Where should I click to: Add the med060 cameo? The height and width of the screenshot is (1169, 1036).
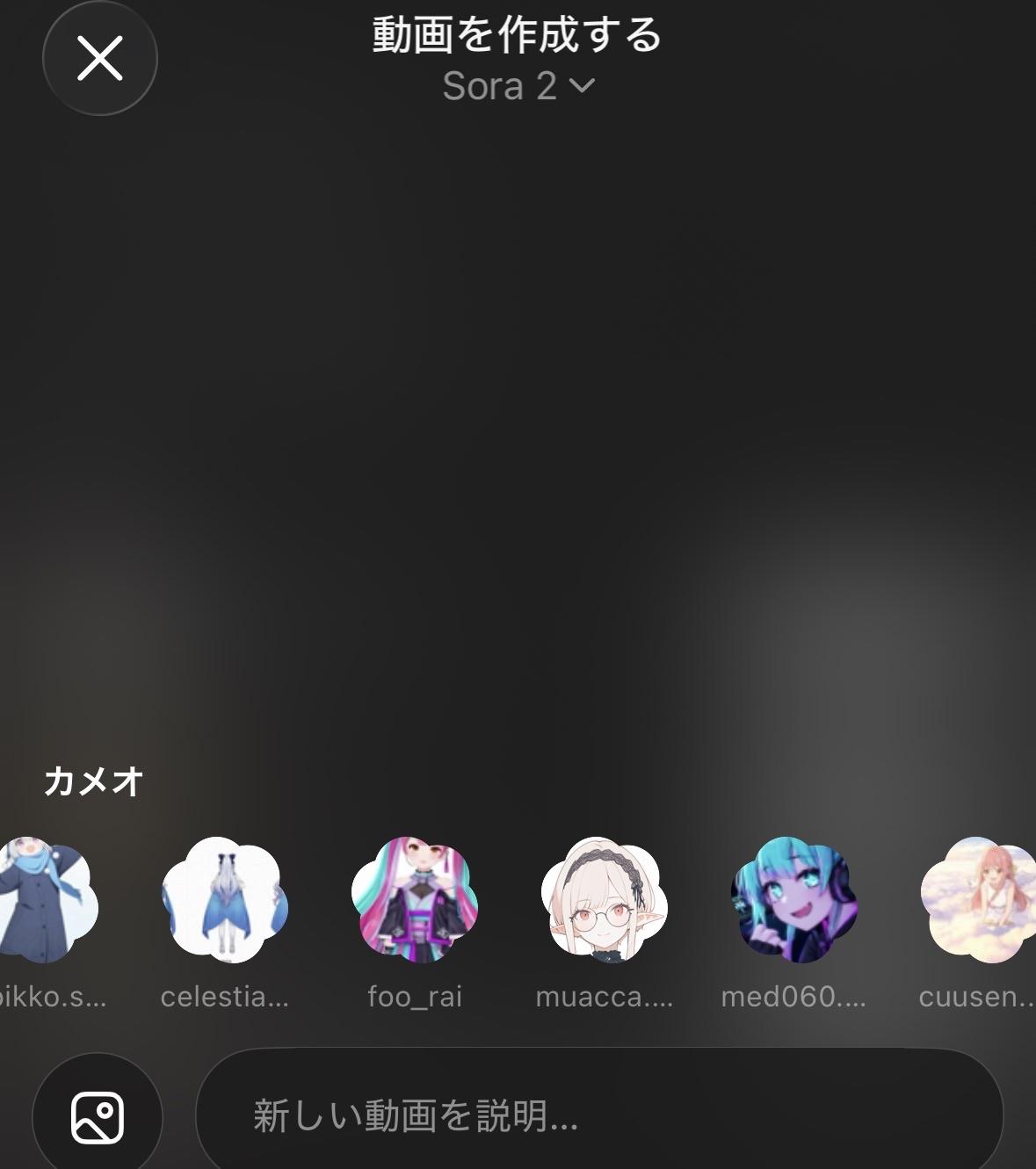click(x=793, y=899)
